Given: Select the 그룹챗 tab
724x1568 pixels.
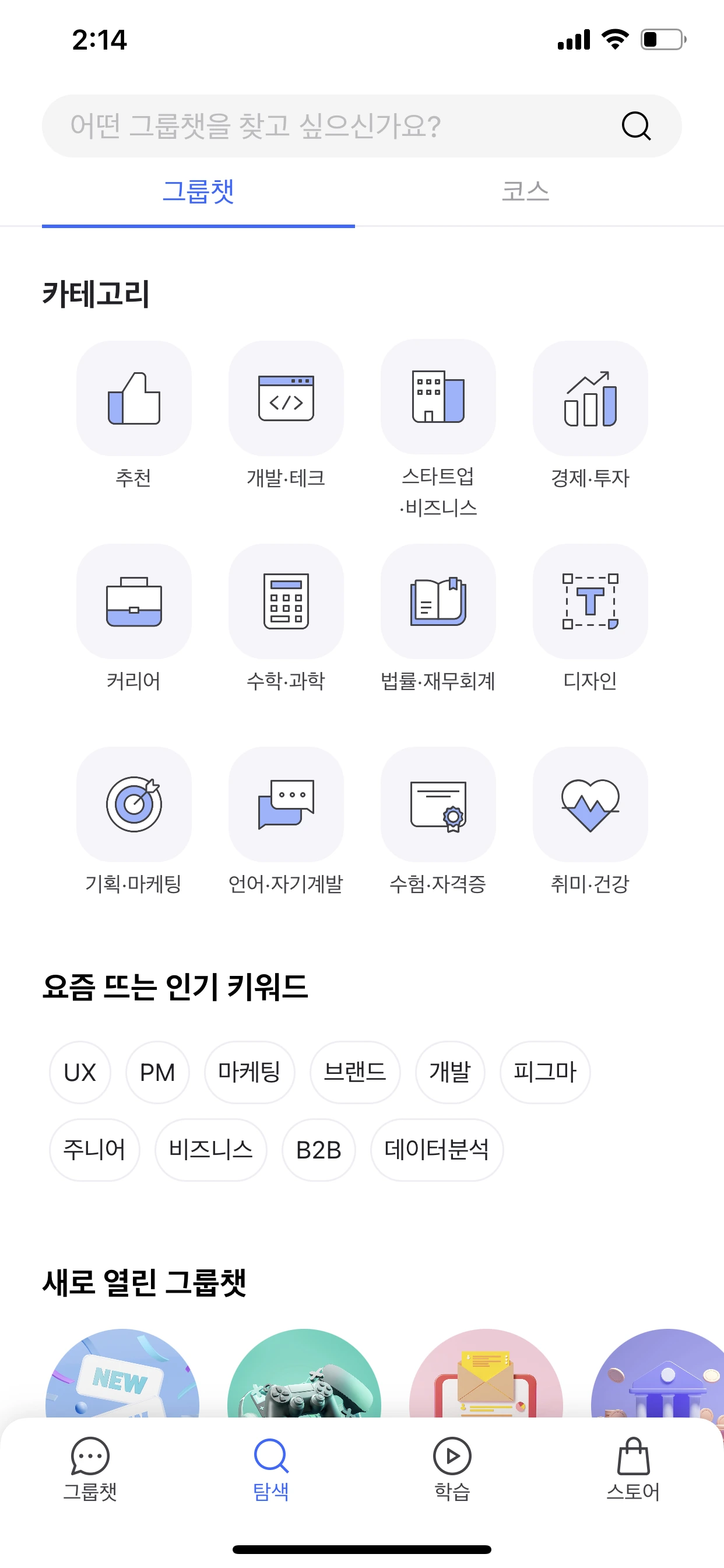Looking at the screenshot, I should click(x=198, y=191).
